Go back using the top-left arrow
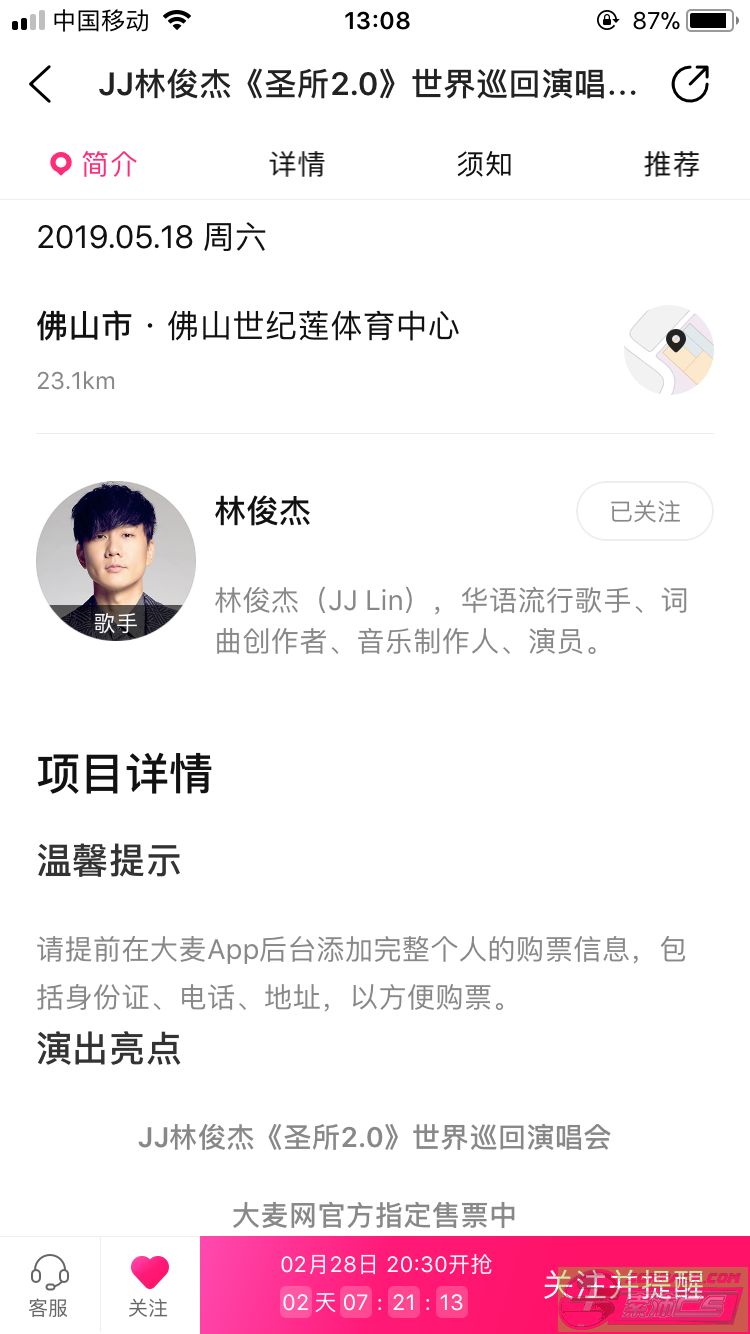The image size is (750, 1334). pyautogui.click(x=40, y=85)
